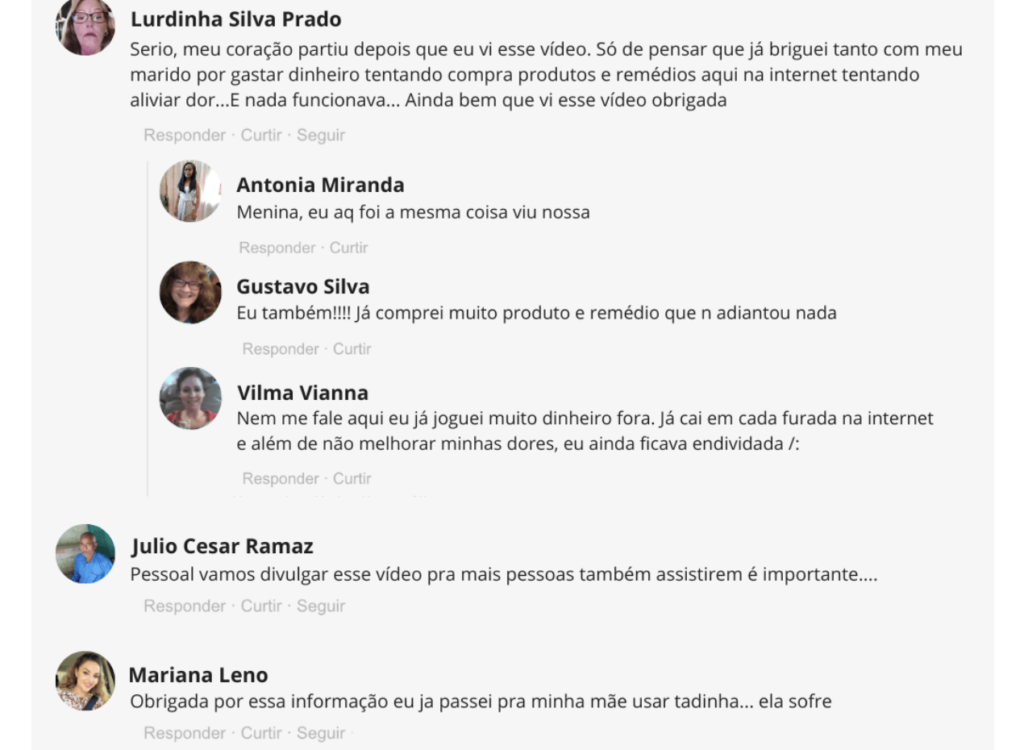This screenshot has height=750, width=1024.
Task: Open Lurdinha Silva Prado's profile name
Action: pos(235,19)
